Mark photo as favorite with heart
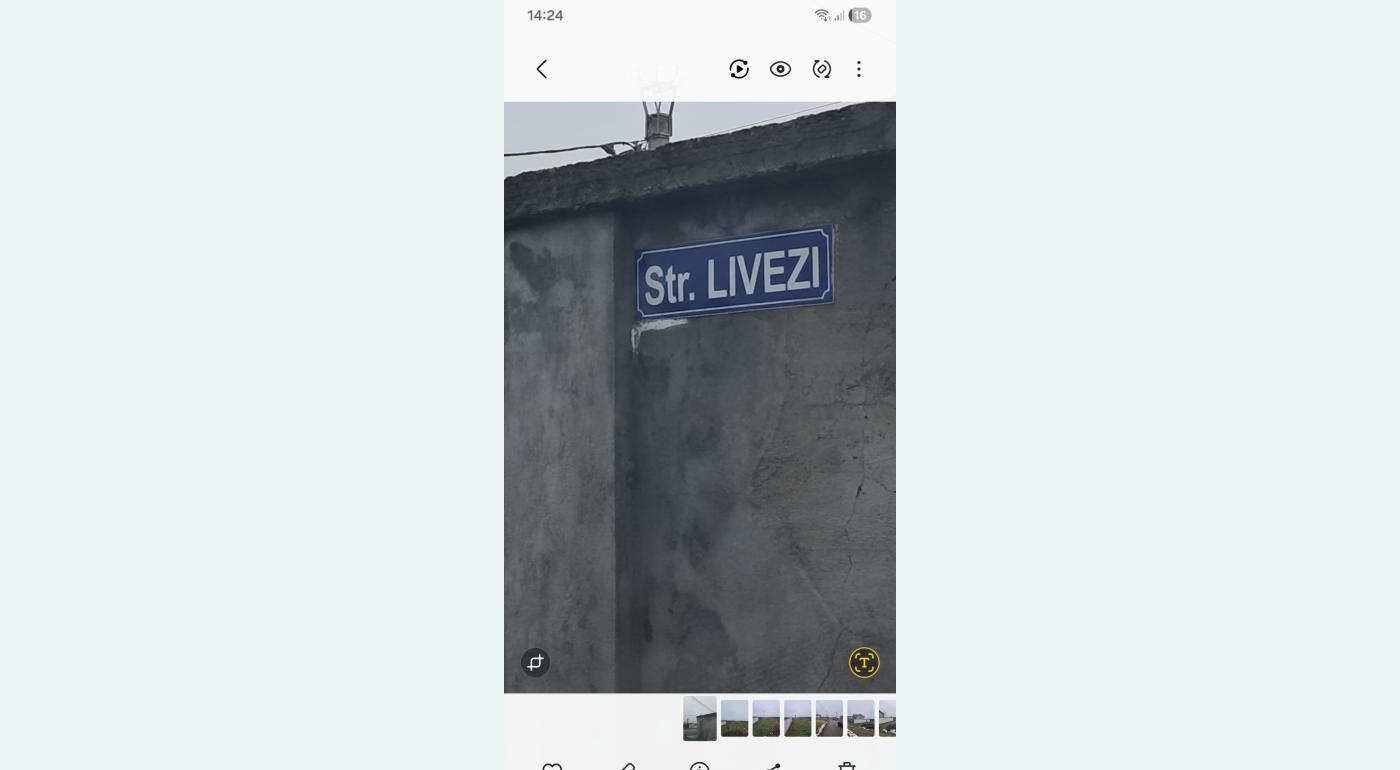Image resolution: width=1400 pixels, height=770 pixels. click(x=552, y=766)
